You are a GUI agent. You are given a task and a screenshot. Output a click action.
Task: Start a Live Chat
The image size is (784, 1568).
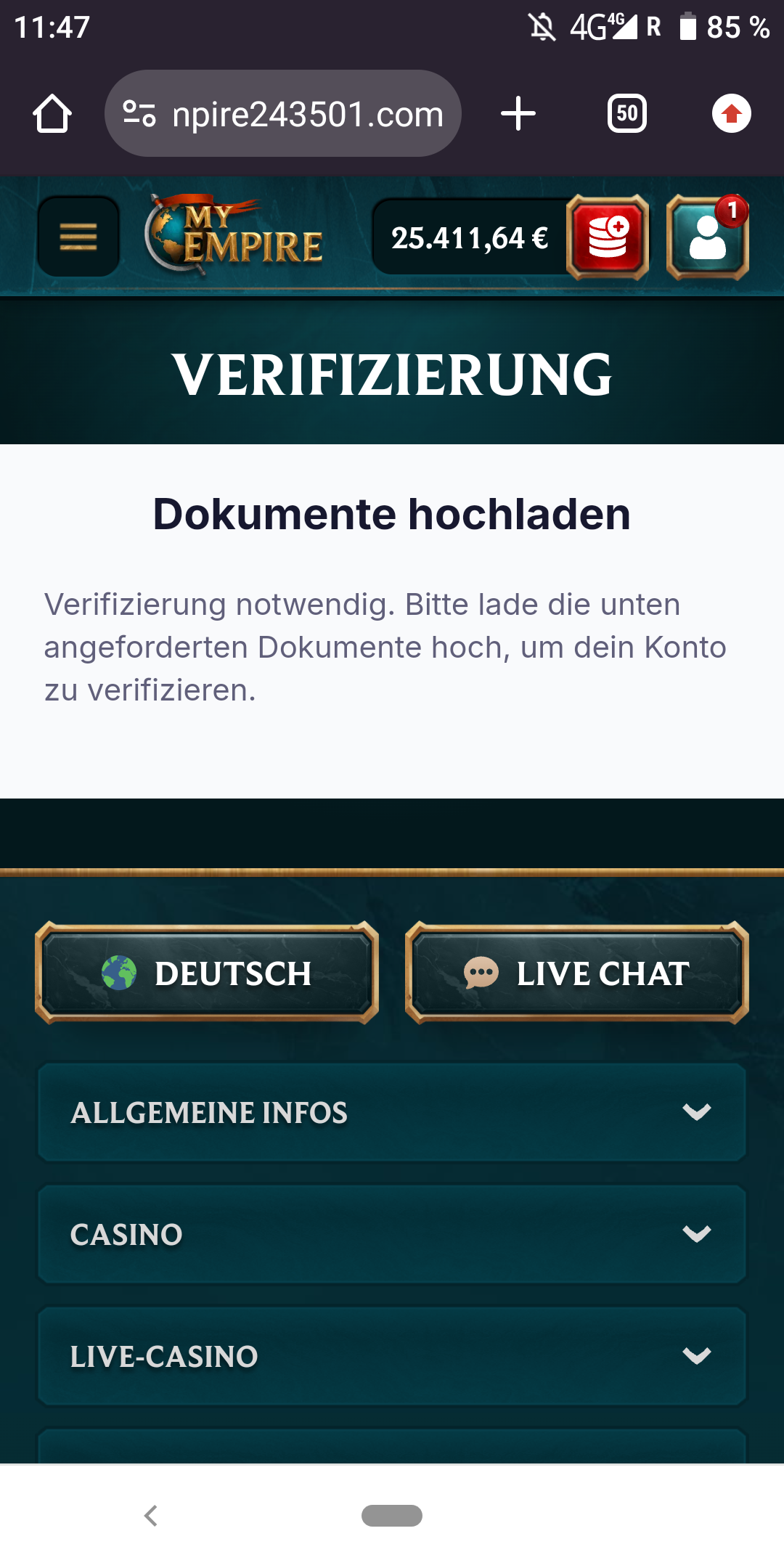pos(577,973)
